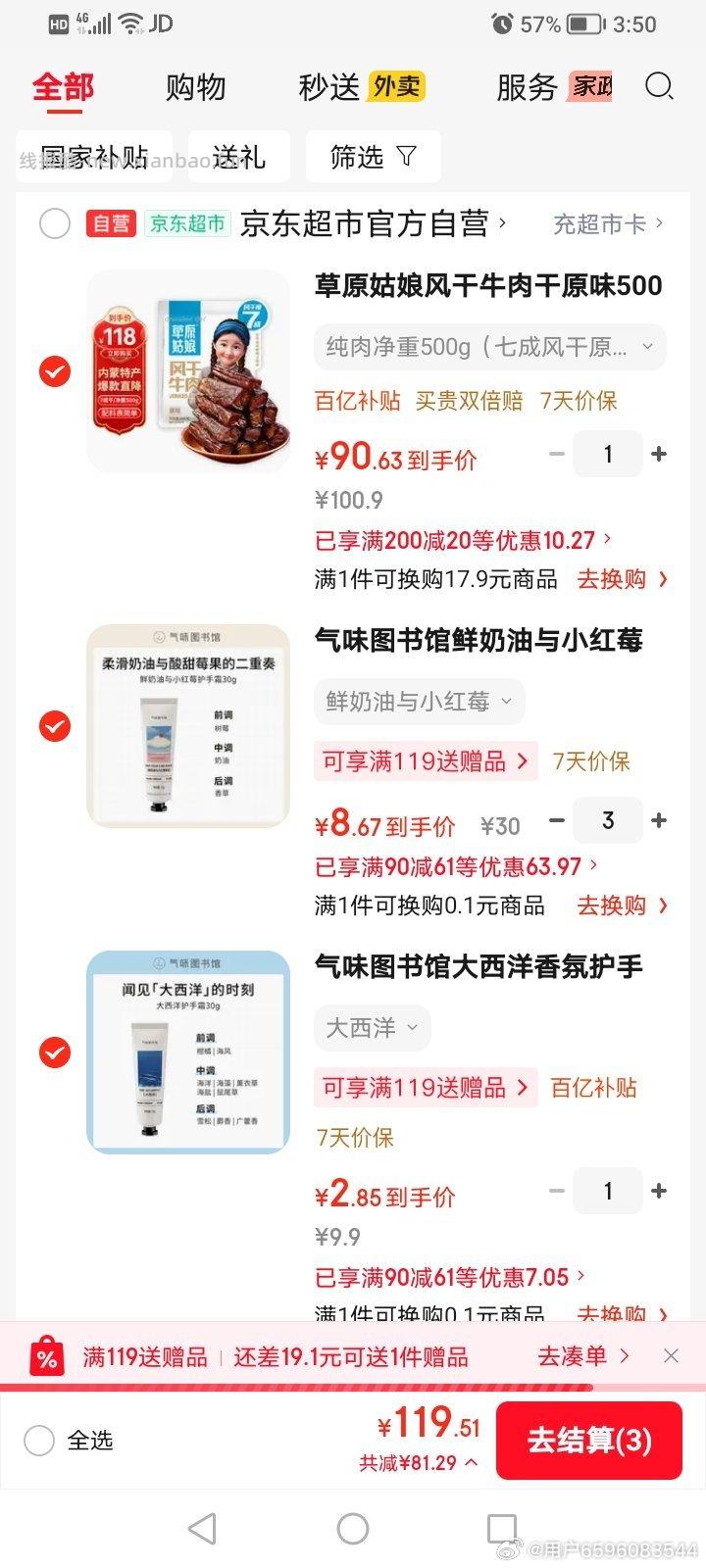
Task: Open the search icon
Action: click(x=659, y=87)
